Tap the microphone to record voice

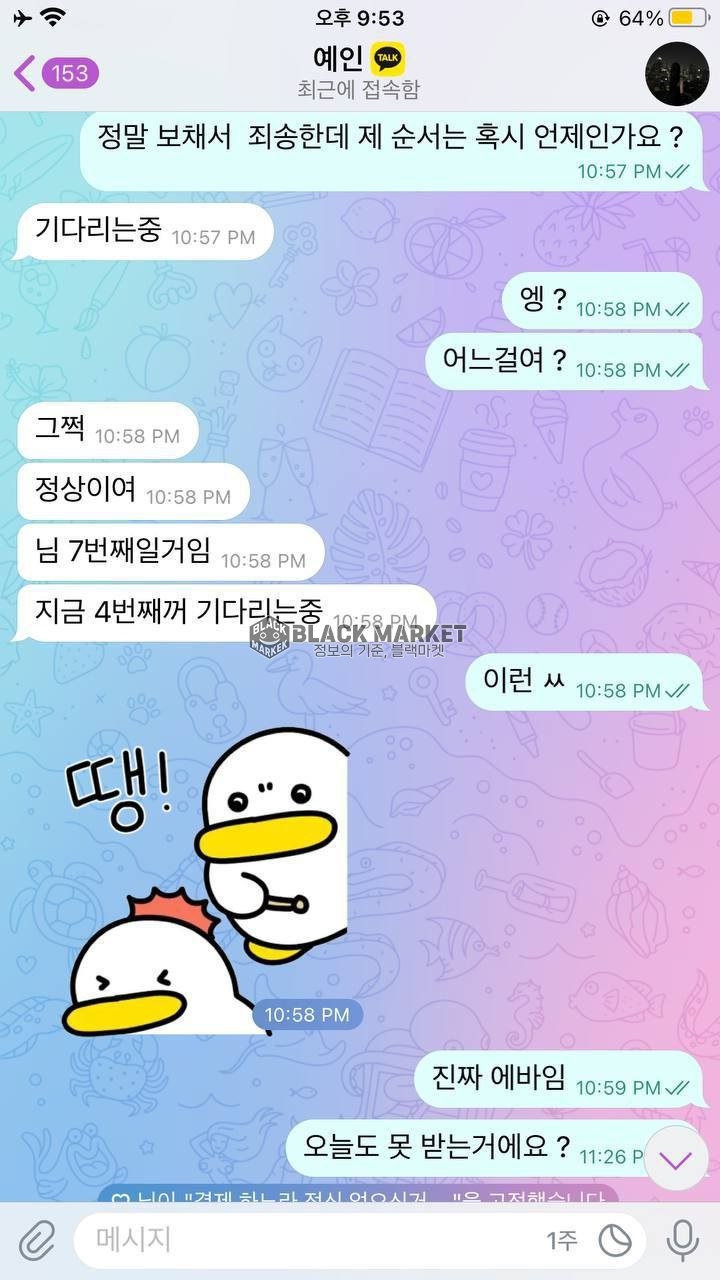(683, 1241)
